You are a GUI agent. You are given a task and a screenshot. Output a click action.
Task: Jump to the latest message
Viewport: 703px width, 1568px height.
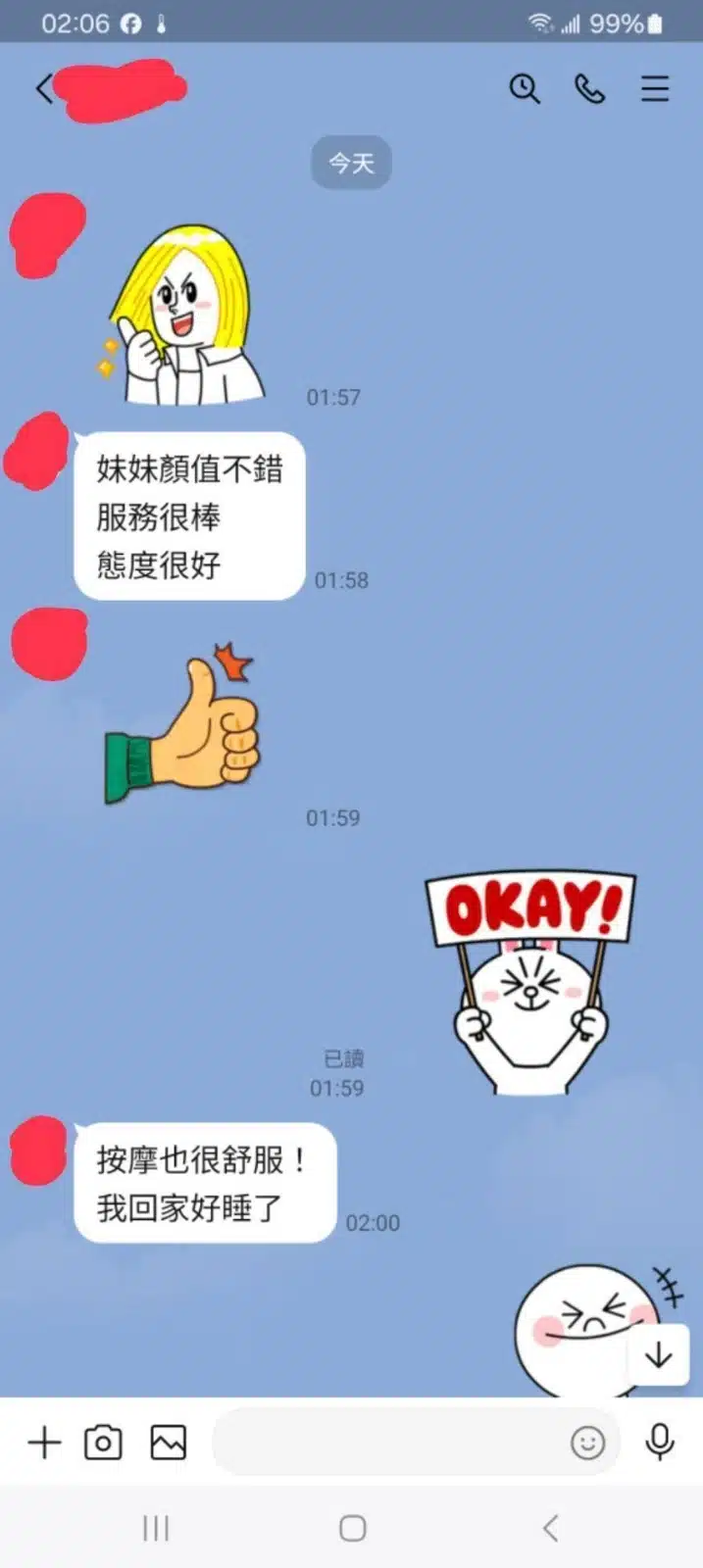coord(658,1355)
